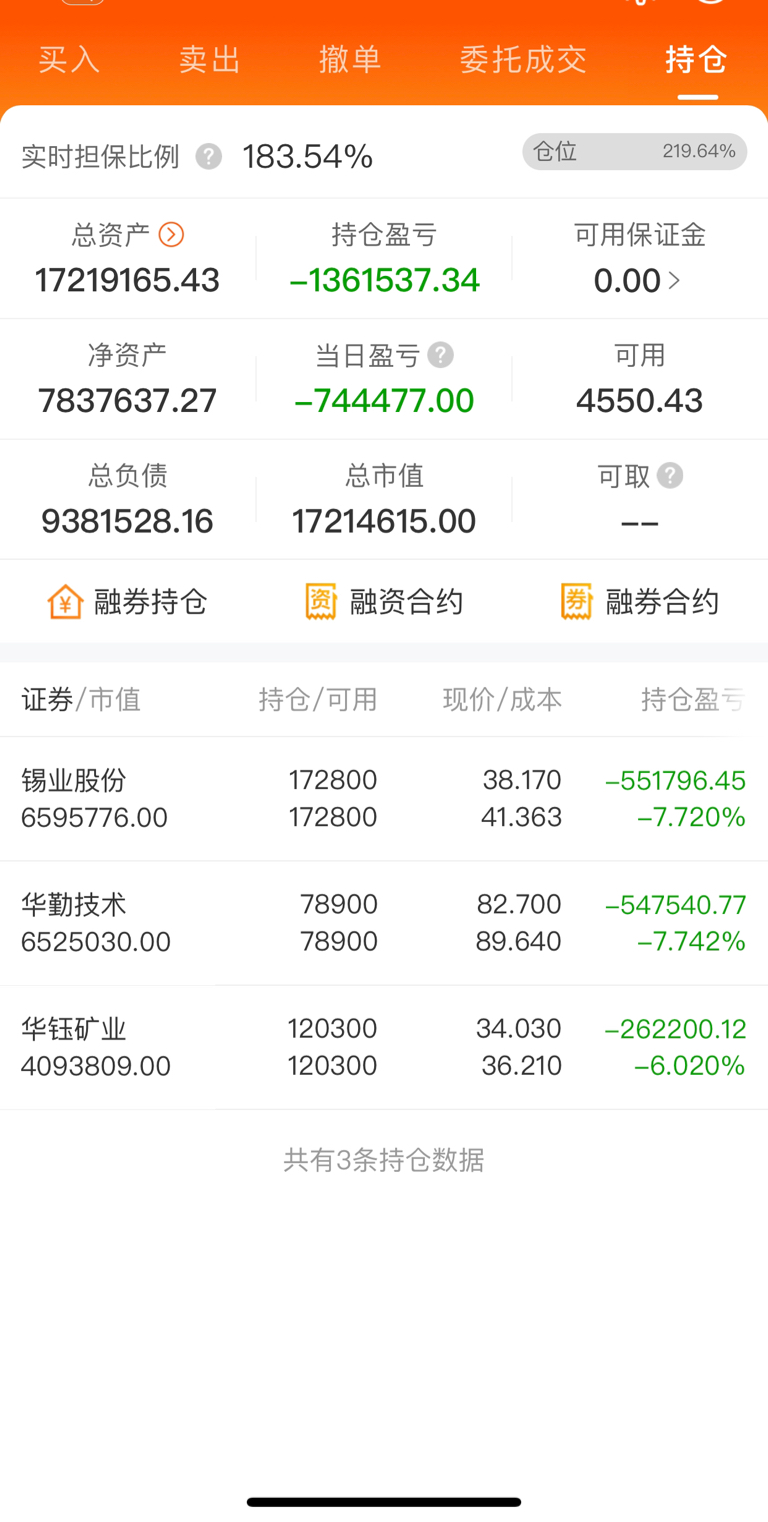Expand 可用保证金 details chevron
The image size is (768, 1522).
pyautogui.click(x=675, y=281)
